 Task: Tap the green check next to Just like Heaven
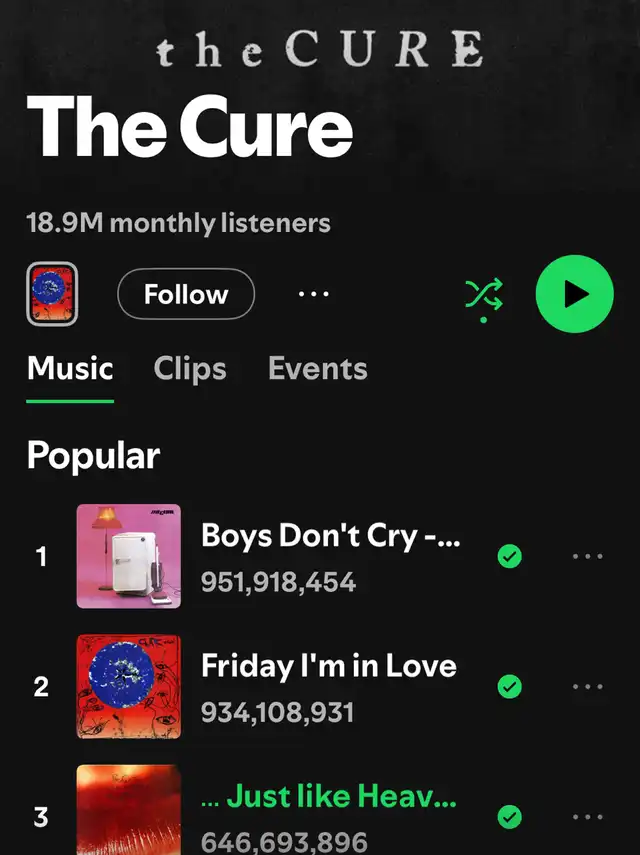click(510, 817)
